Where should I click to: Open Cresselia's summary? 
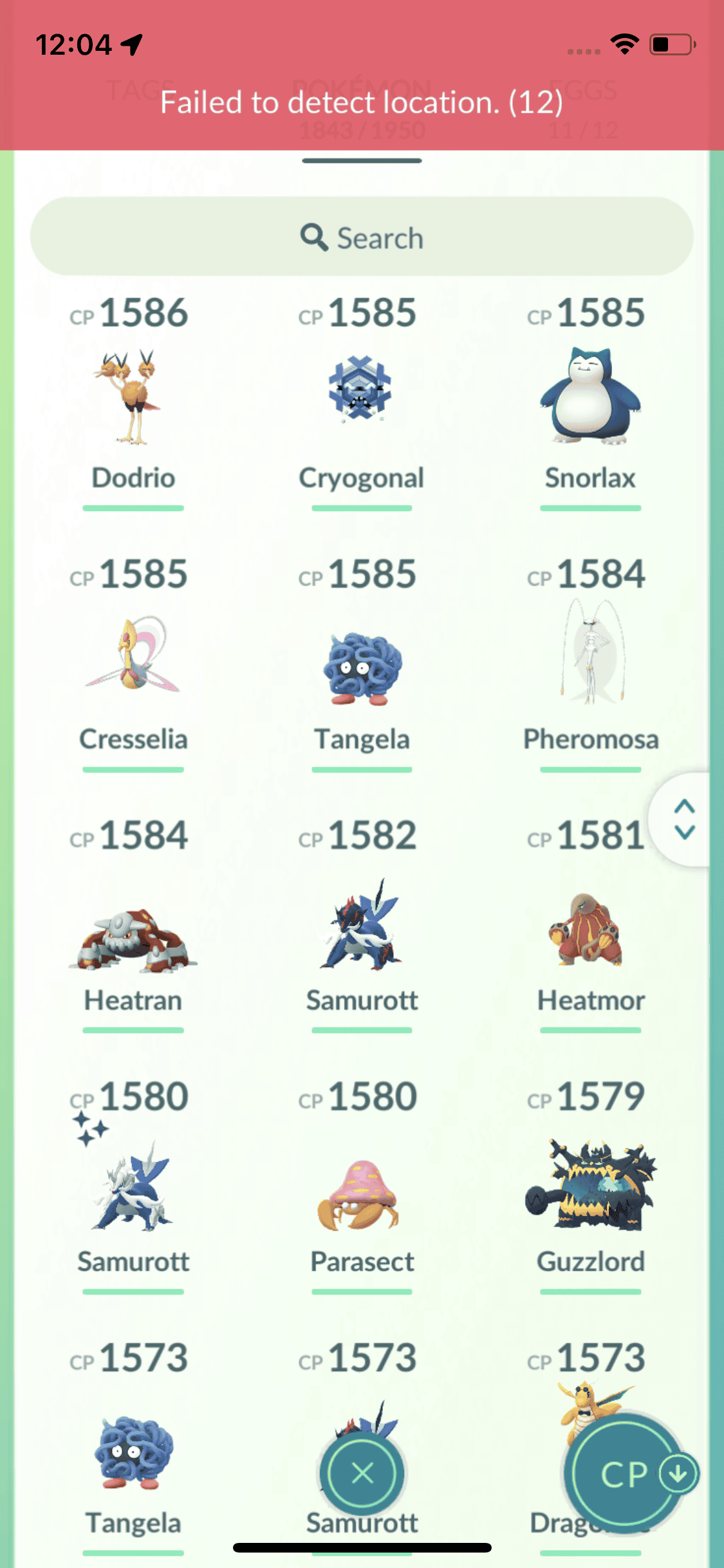(x=133, y=657)
